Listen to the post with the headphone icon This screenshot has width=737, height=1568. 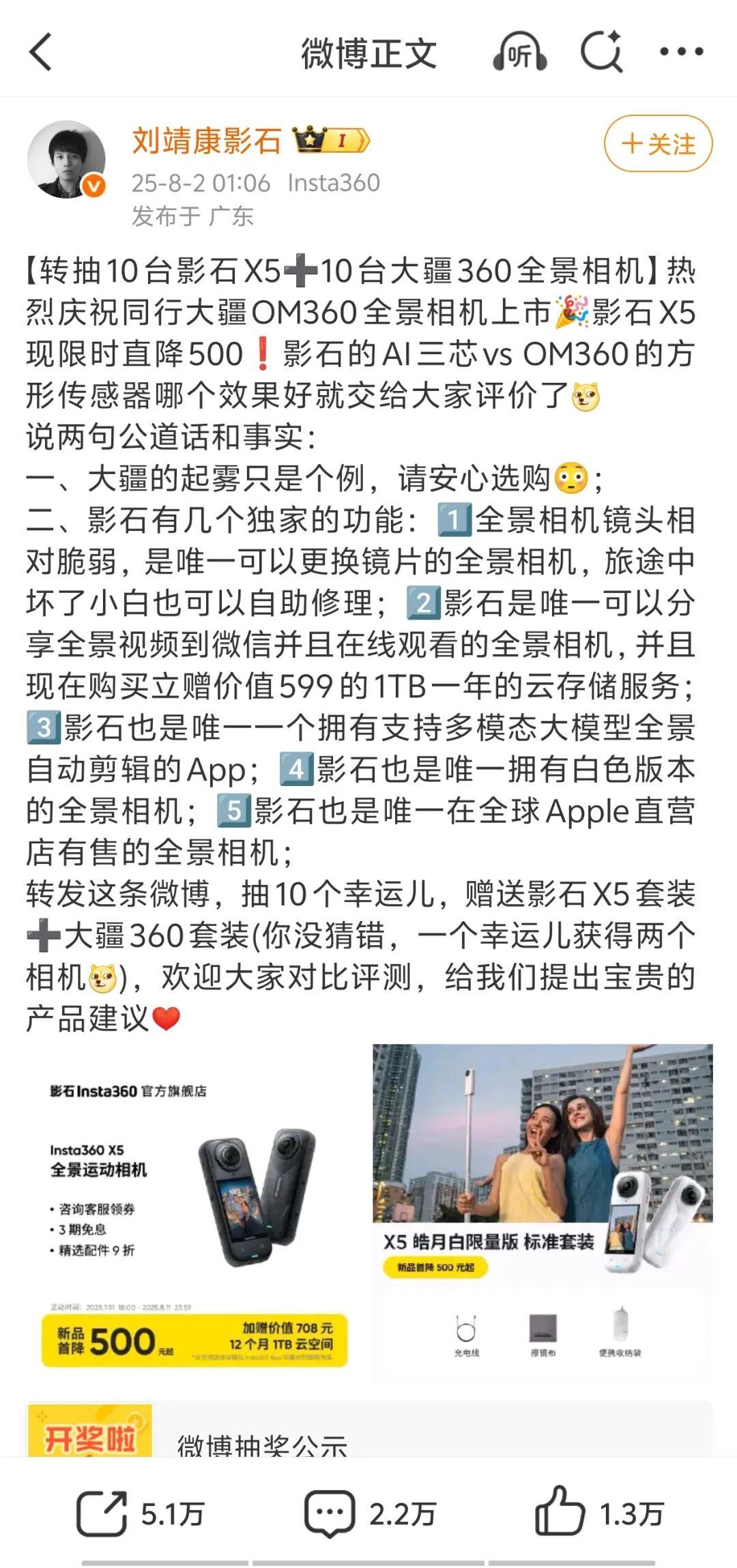click(520, 53)
